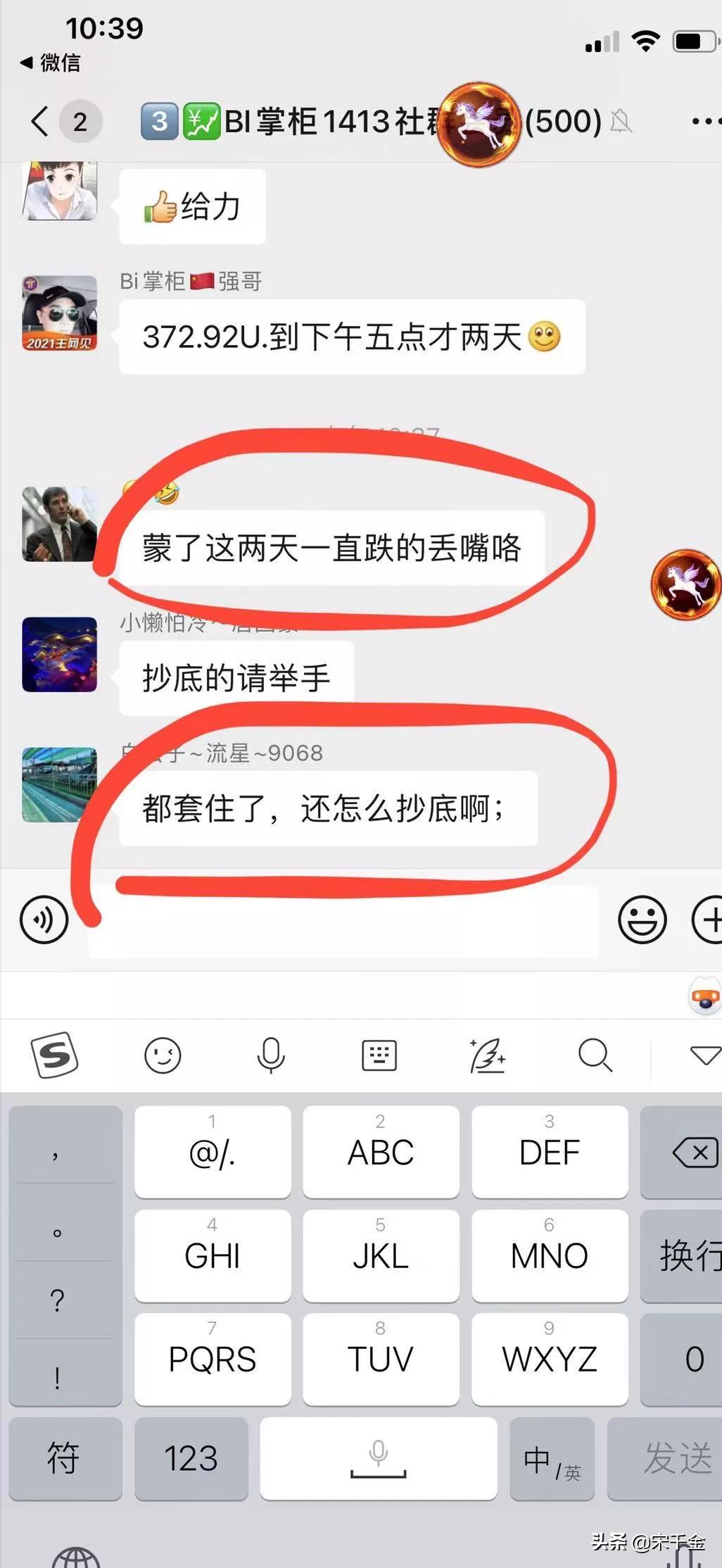Viewport: 722px width, 1568px height.
Task: Tap the unicorn group avatar in title bar
Action: click(479, 121)
